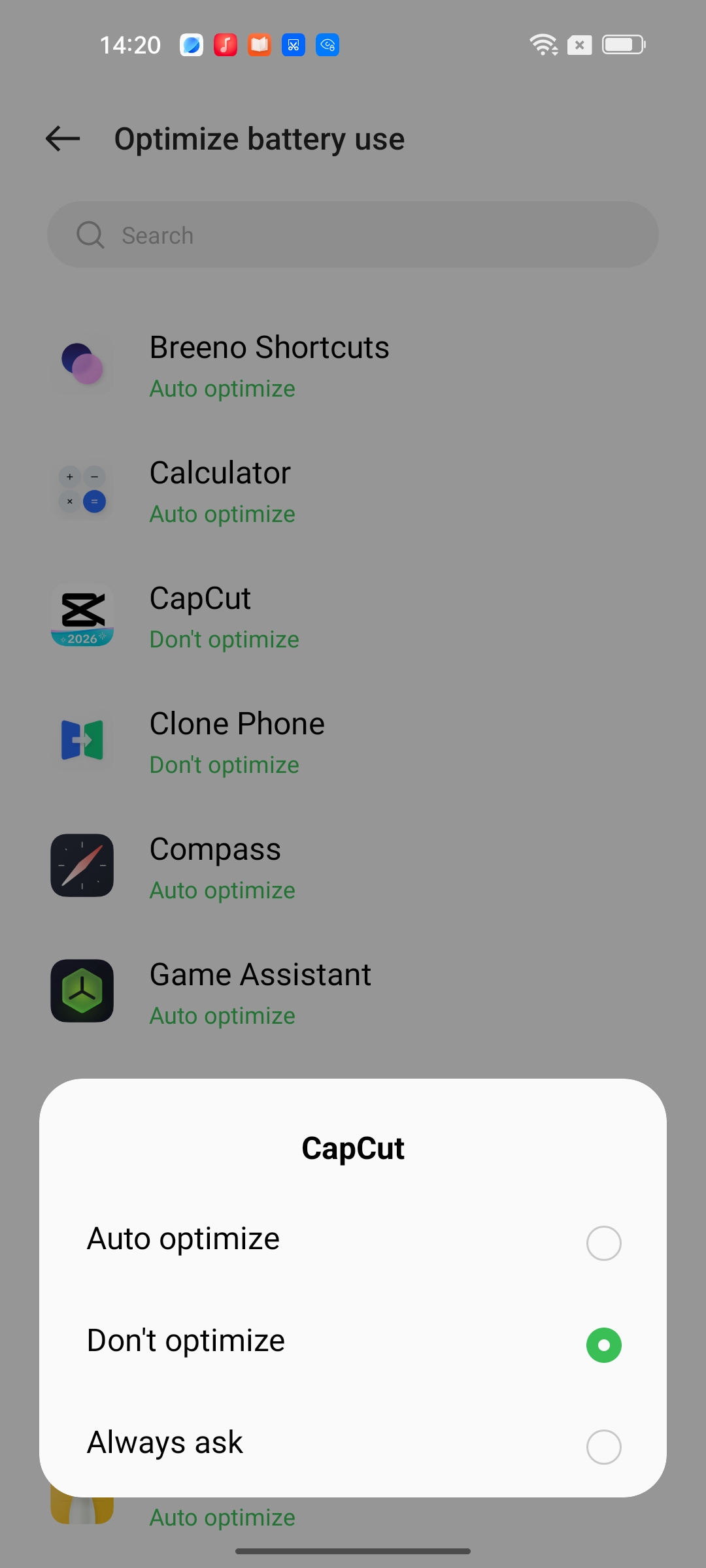Tap the search magnifier icon

point(90,235)
